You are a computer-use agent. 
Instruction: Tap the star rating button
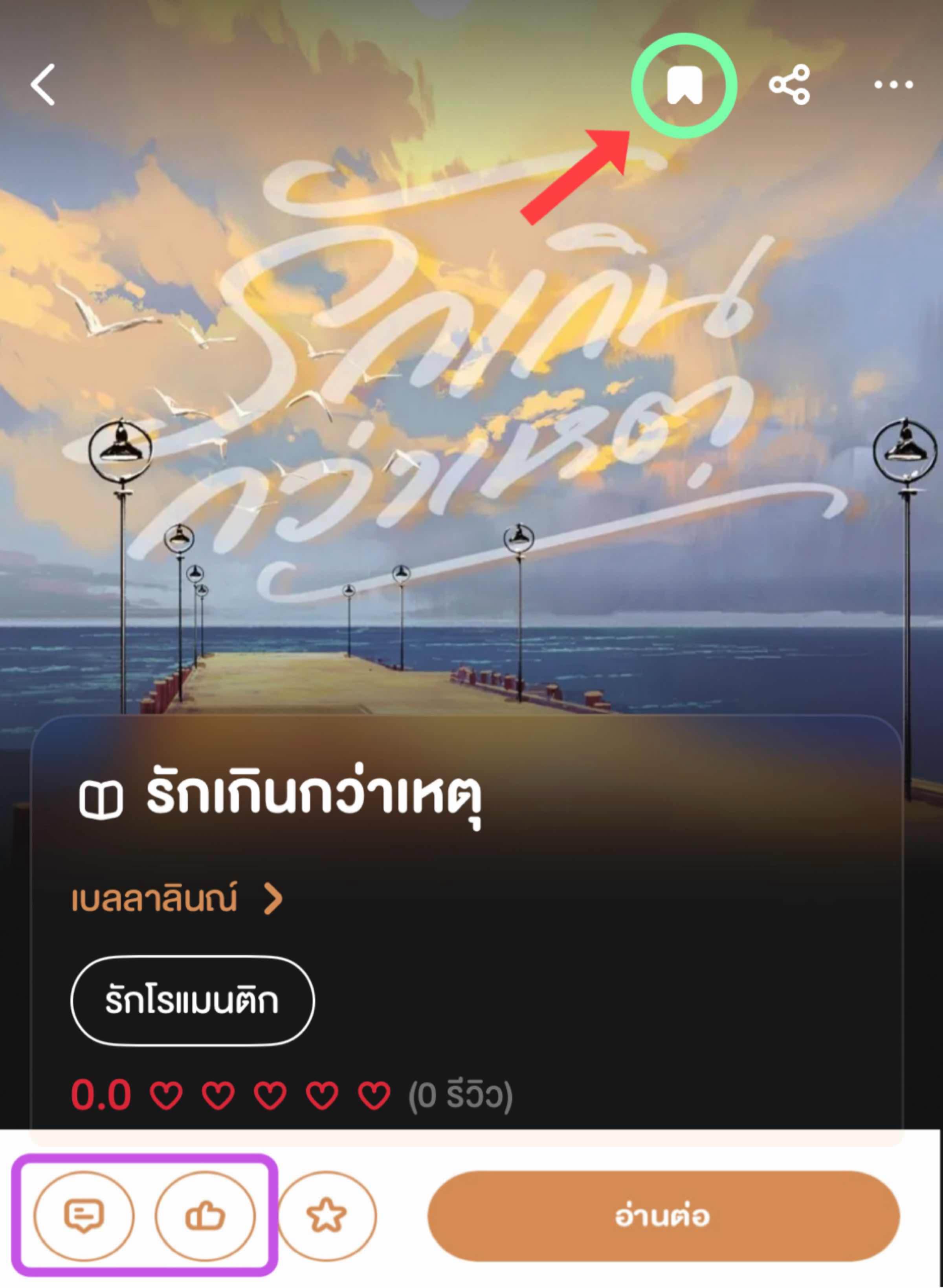click(x=327, y=1215)
